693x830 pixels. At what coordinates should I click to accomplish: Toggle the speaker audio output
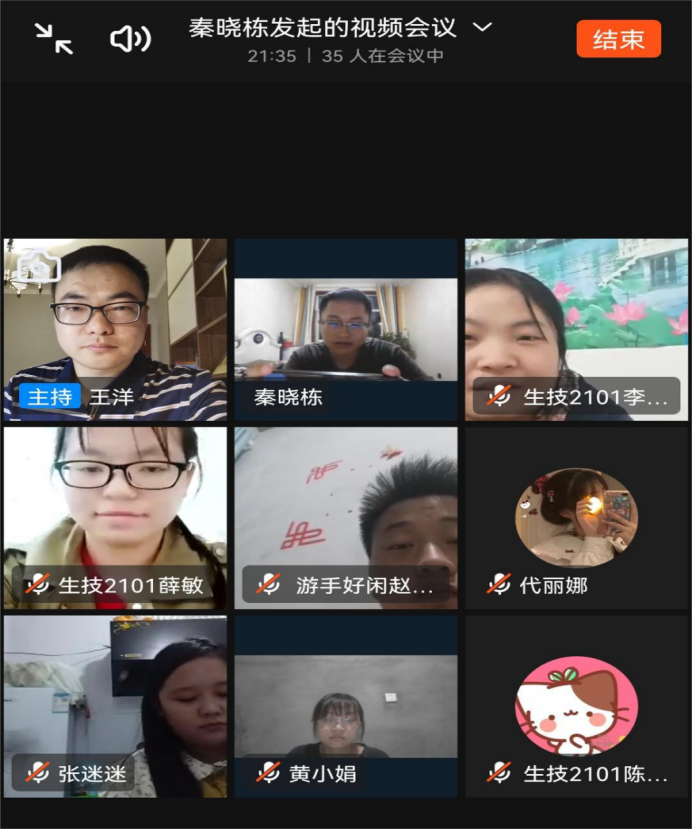[130, 39]
